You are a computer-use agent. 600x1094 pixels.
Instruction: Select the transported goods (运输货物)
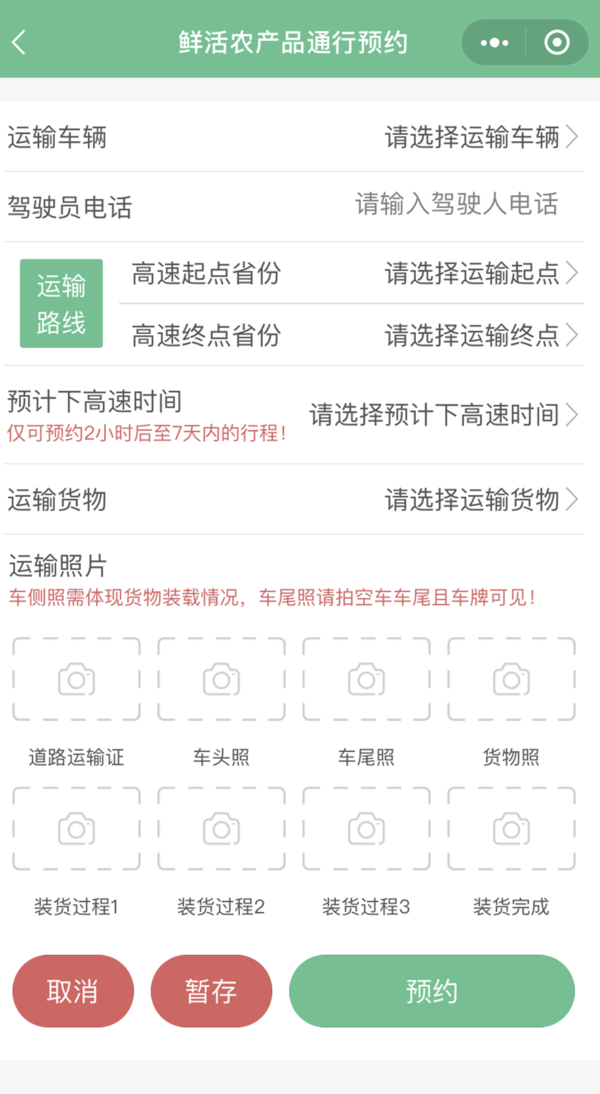(480, 499)
